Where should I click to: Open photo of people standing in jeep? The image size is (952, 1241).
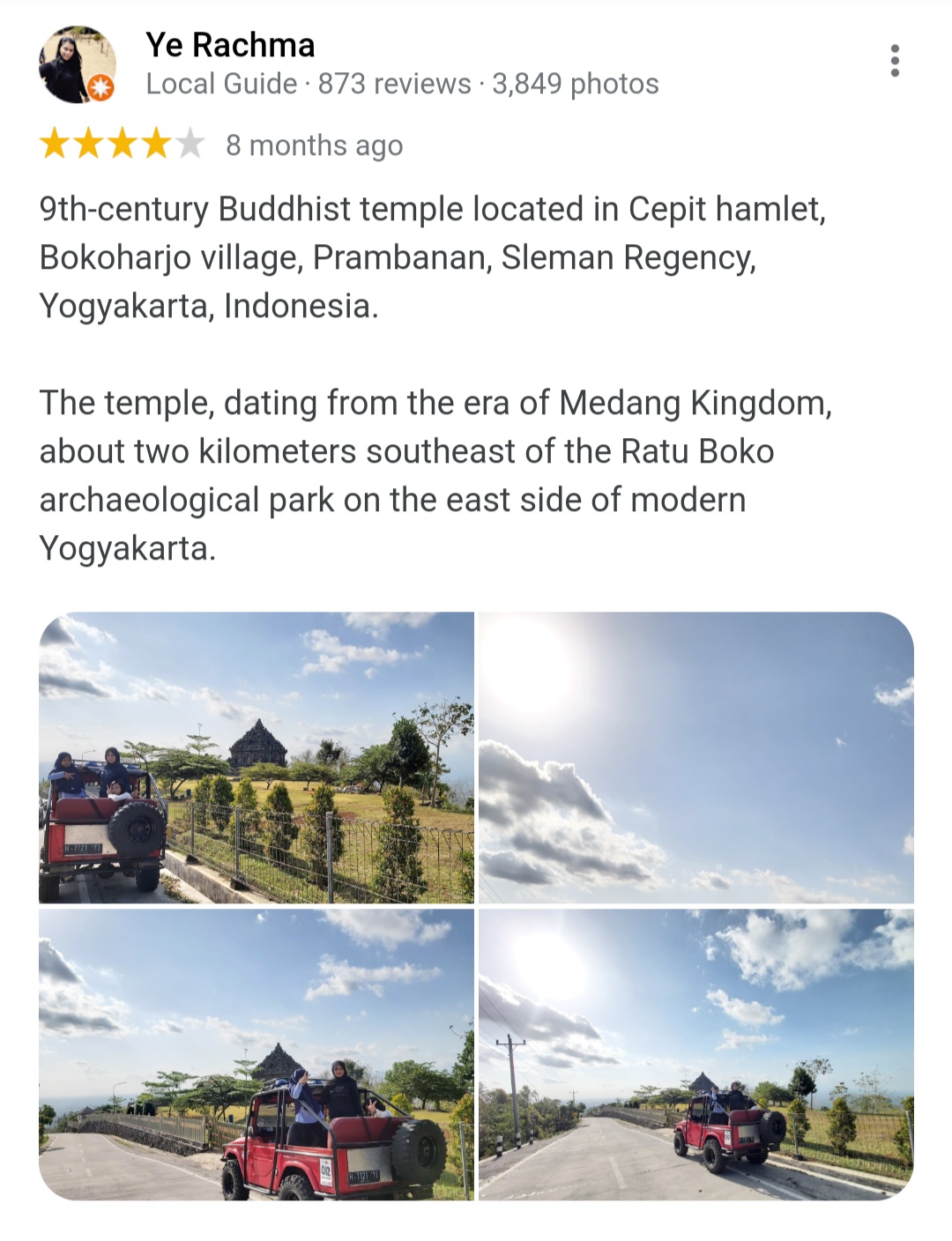(x=257, y=1054)
